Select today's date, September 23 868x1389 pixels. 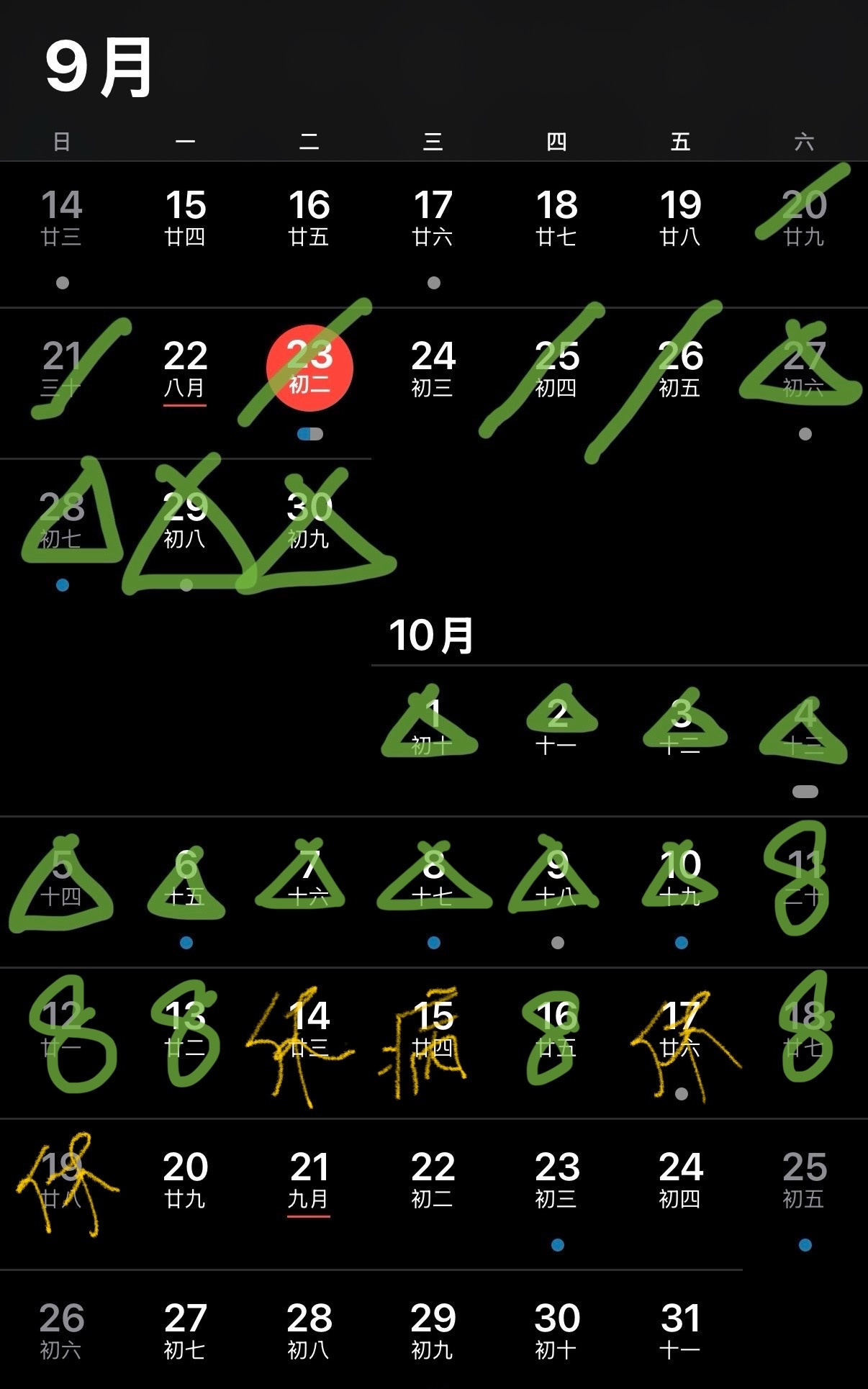309,368
